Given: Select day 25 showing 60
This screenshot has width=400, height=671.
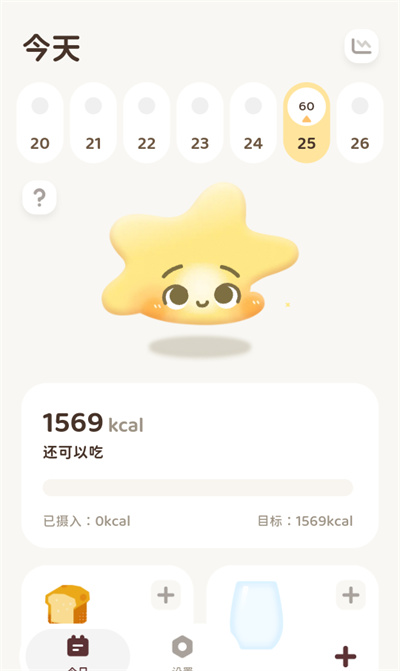Looking at the screenshot, I should click(x=306, y=123).
